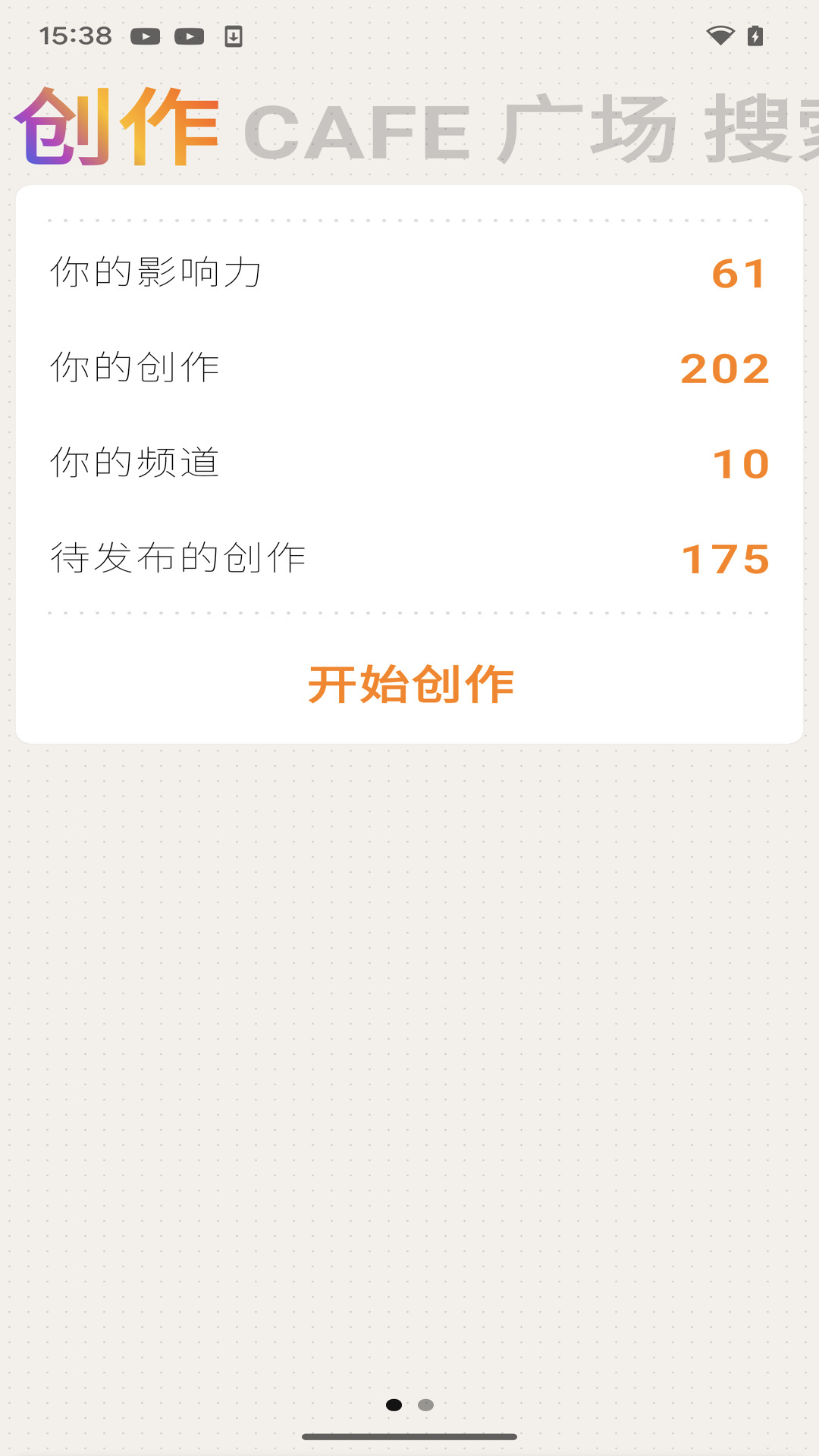View 你的创作 list
Viewport: 819px width, 1456px height.
coord(409,368)
